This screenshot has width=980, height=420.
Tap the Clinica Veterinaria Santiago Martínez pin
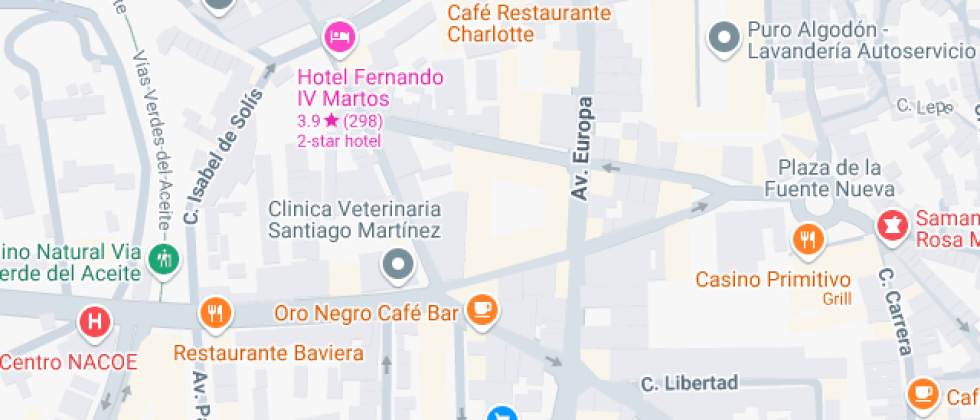(399, 265)
